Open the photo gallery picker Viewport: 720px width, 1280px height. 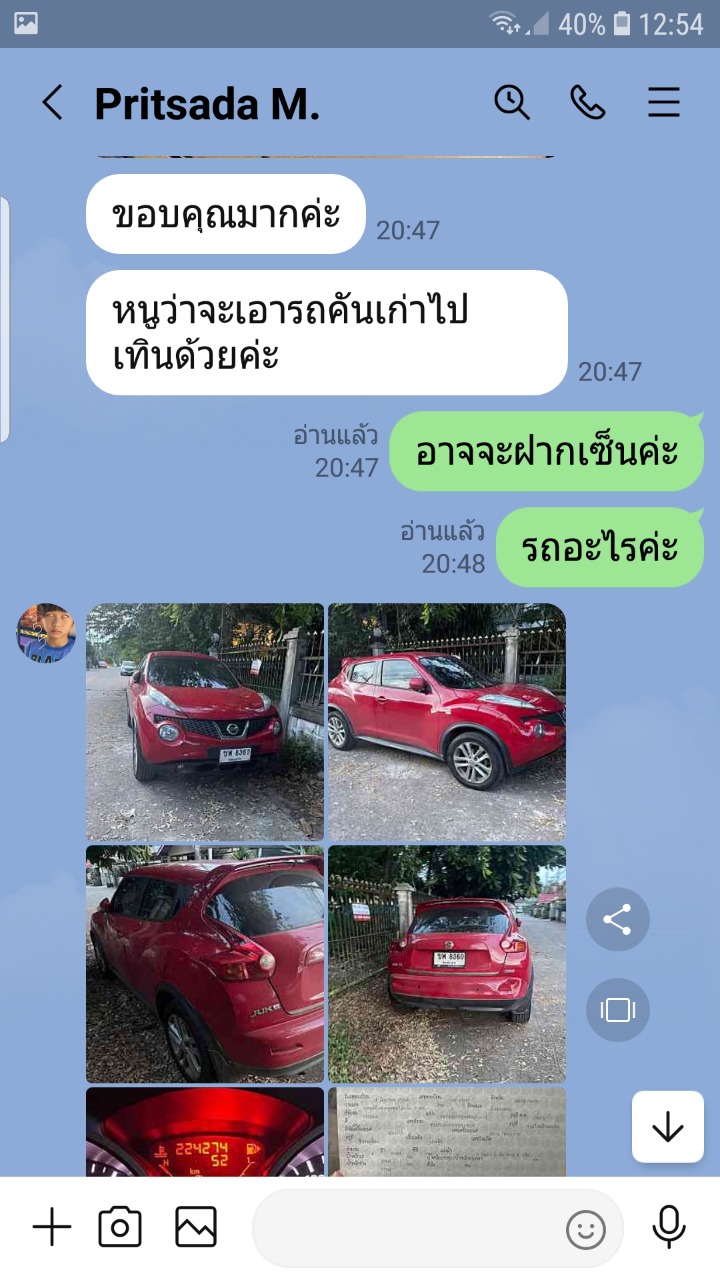pyautogui.click(x=196, y=1227)
